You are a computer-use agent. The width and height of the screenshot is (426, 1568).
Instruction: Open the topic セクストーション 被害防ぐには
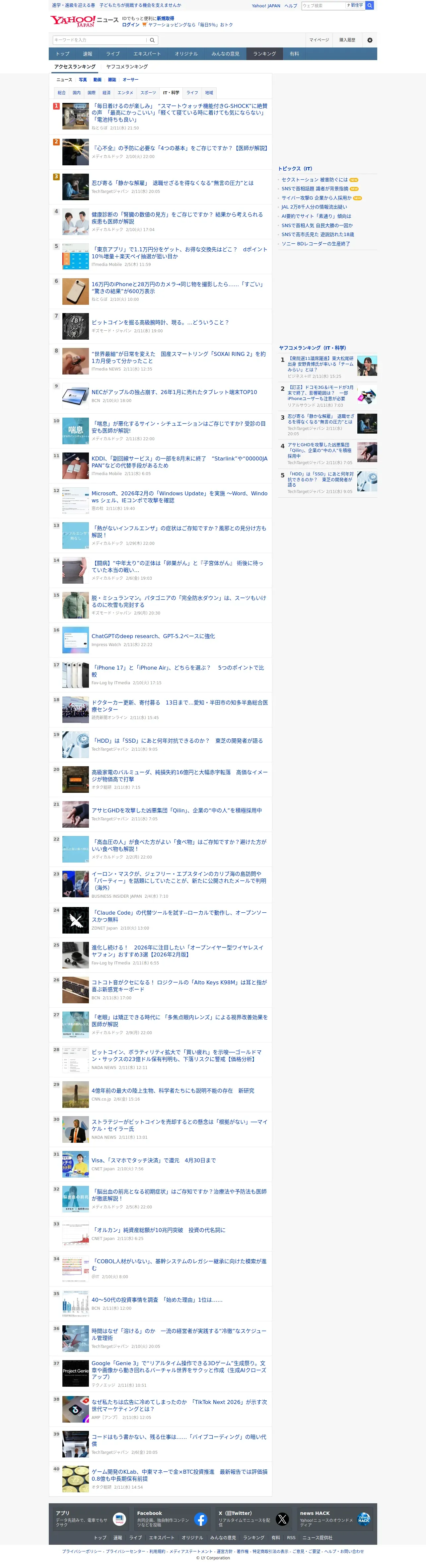315,180
